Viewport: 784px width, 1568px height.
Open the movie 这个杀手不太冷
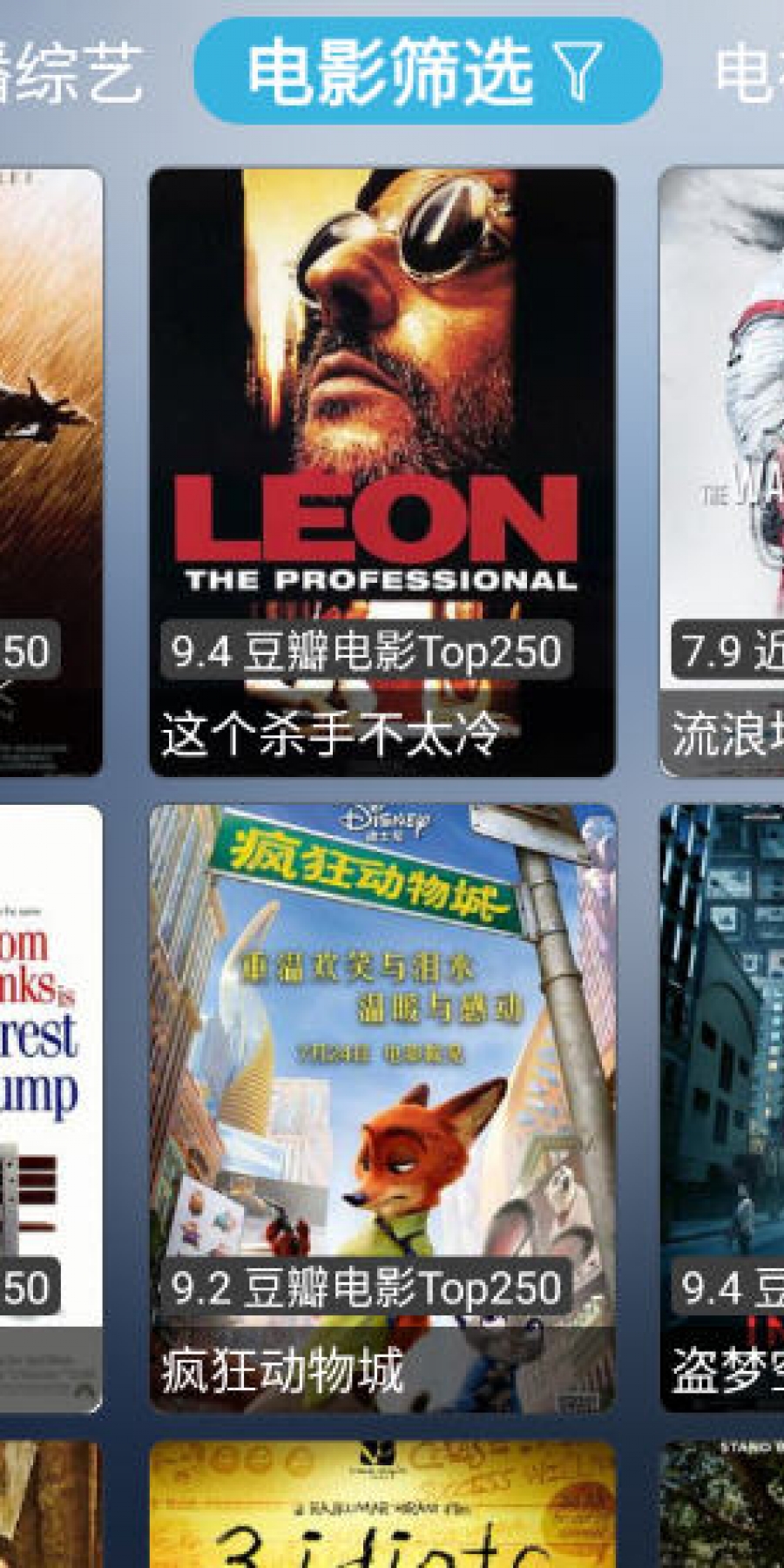pos(382,472)
